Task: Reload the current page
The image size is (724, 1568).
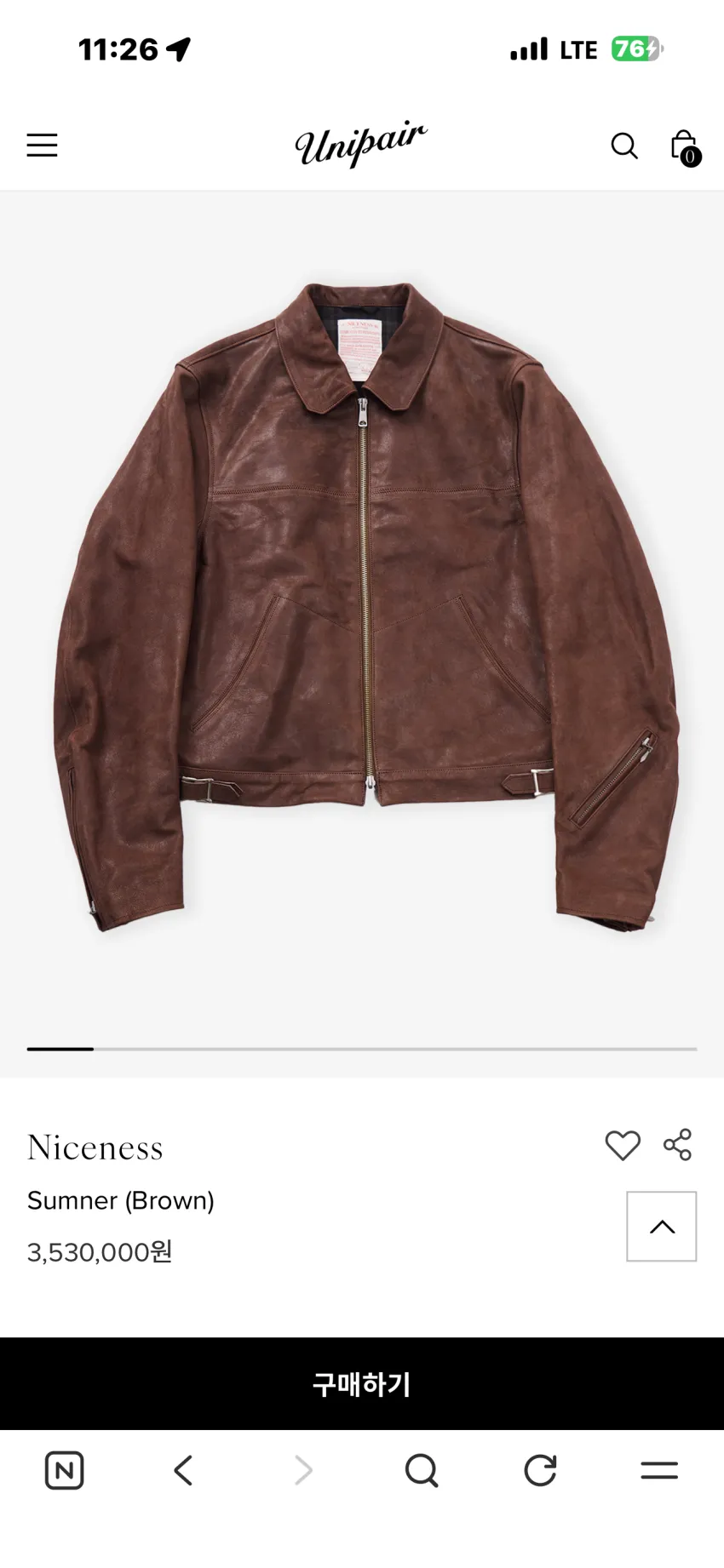Action: pos(540,1470)
